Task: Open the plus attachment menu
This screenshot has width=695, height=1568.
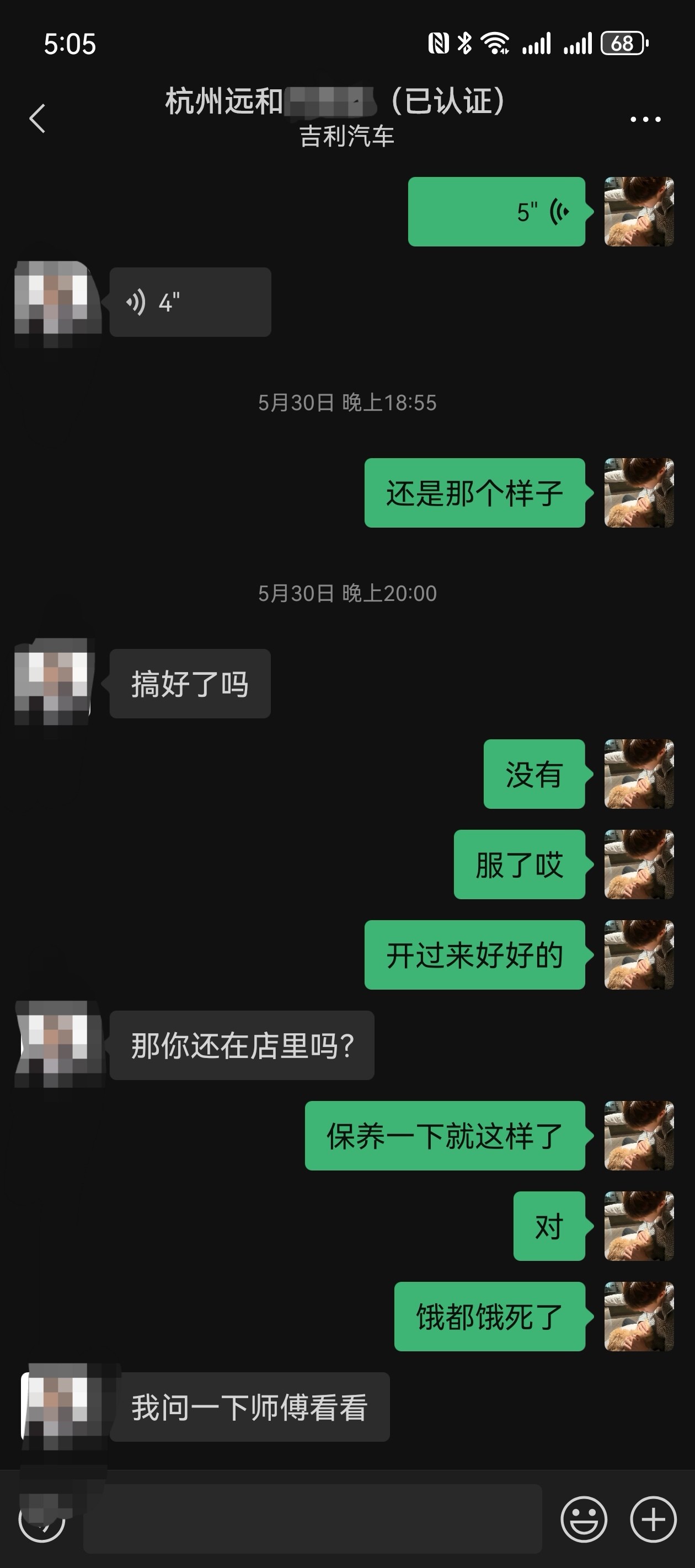Action: 653,1519
